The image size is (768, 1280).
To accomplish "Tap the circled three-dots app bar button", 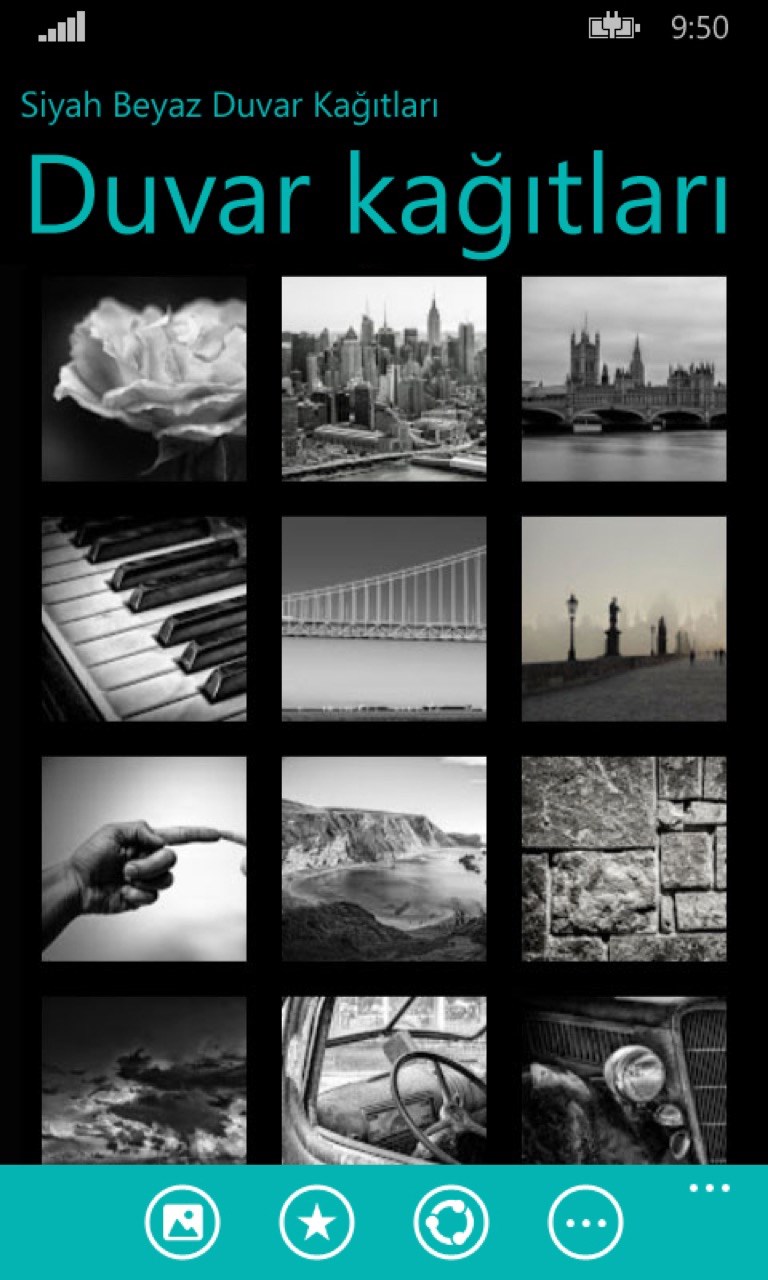I will [585, 1222].
